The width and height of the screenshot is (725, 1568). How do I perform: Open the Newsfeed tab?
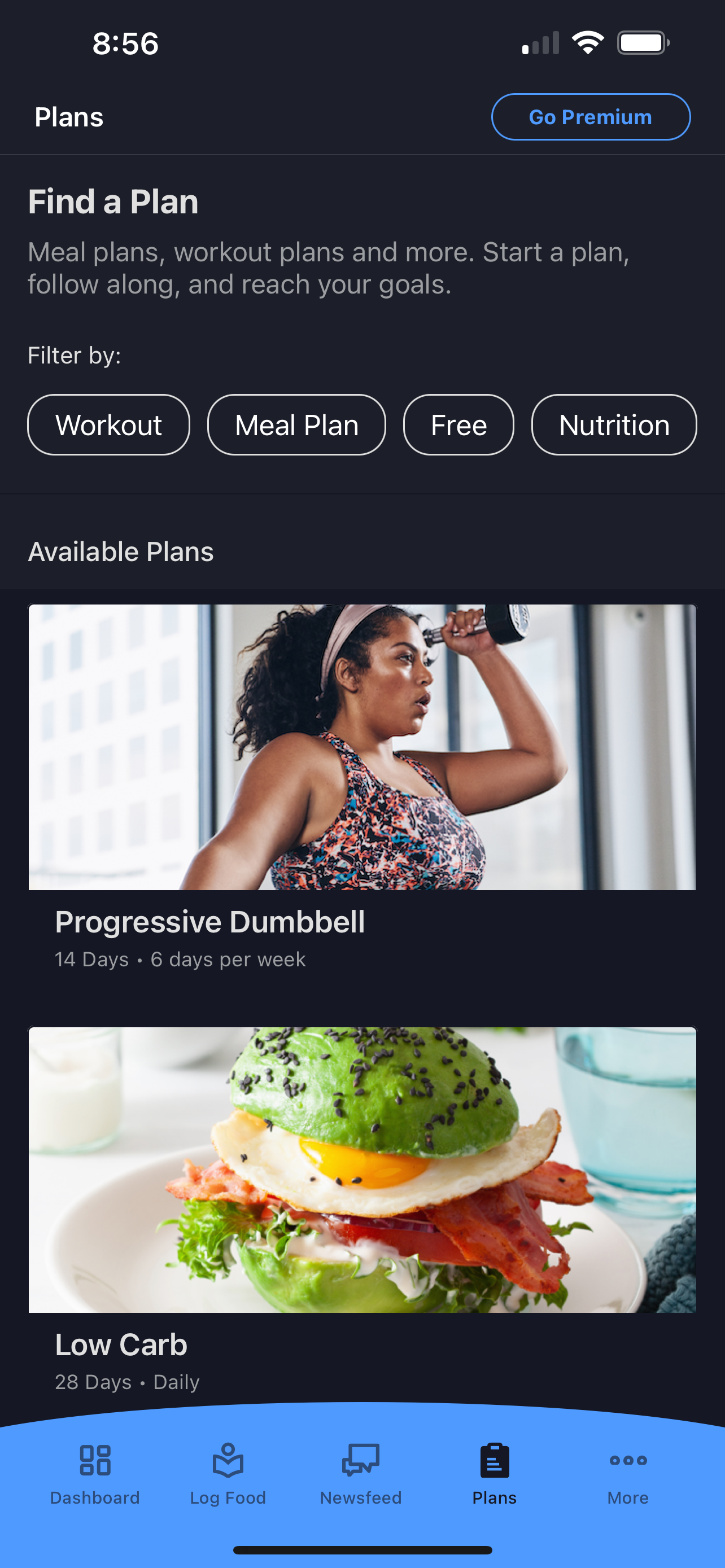click(x=361, y=1474)
